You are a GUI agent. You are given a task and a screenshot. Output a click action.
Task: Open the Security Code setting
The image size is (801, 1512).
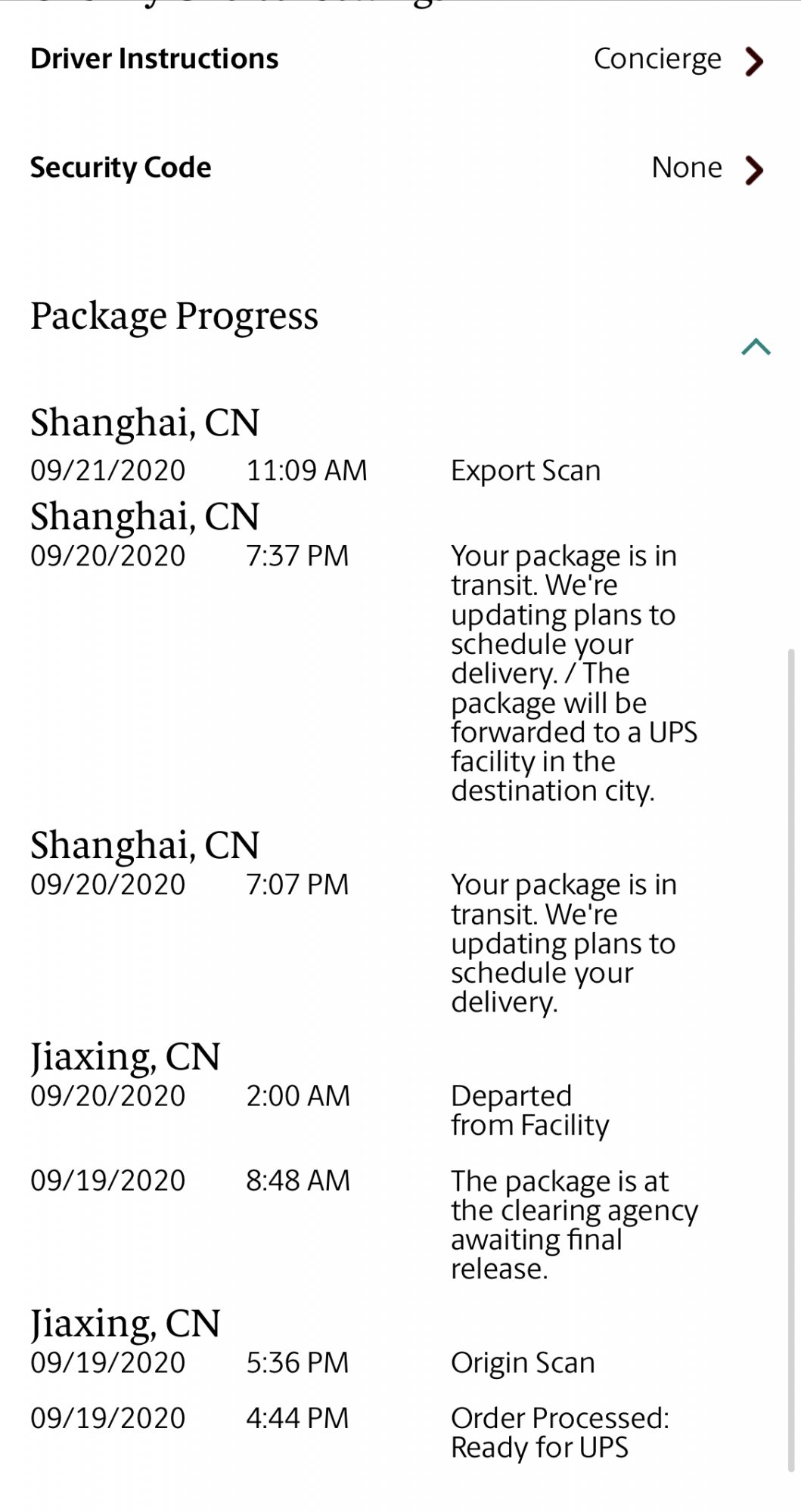click(399, 168)
